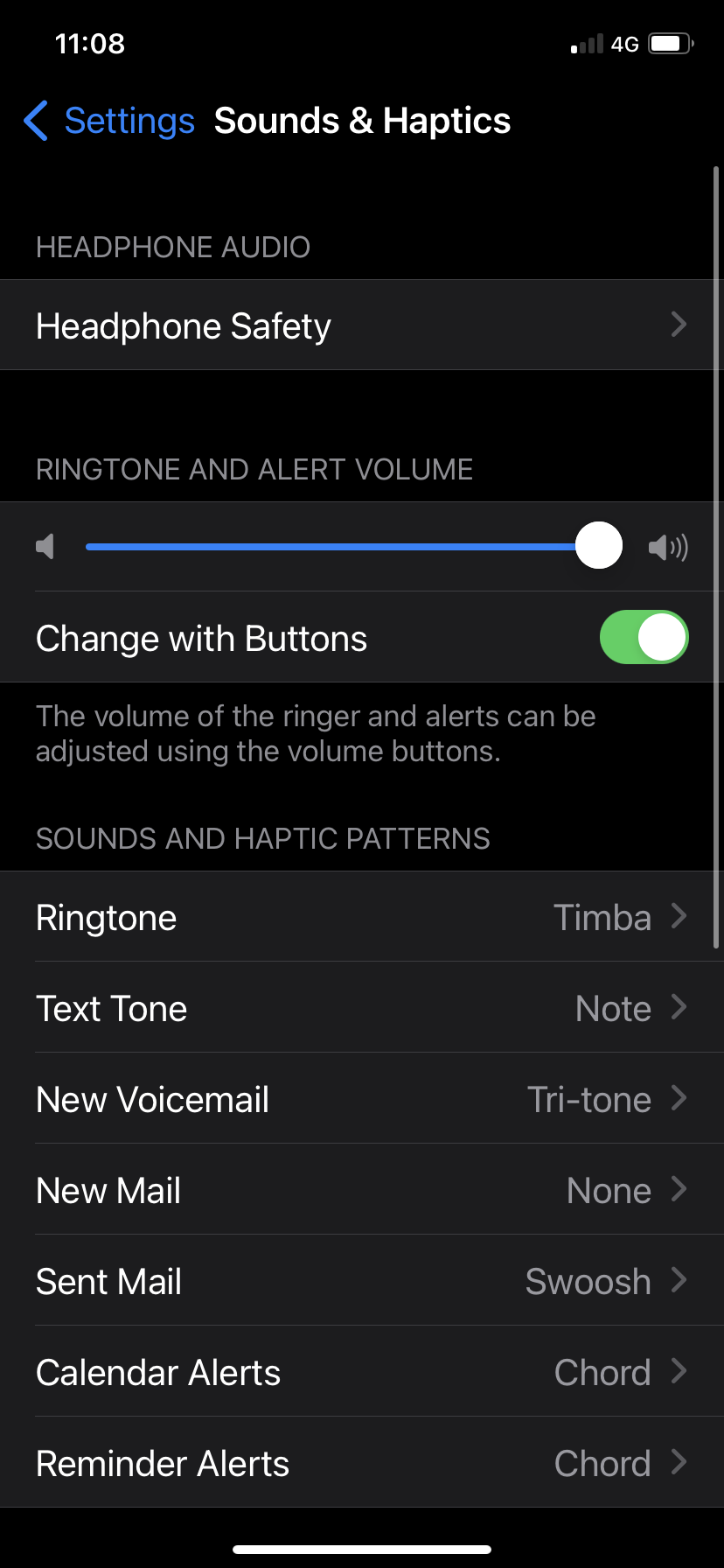Viewport: 724px width, 1568px height.
Task: Open Headphone Safety settings
Action: [362, 325]
